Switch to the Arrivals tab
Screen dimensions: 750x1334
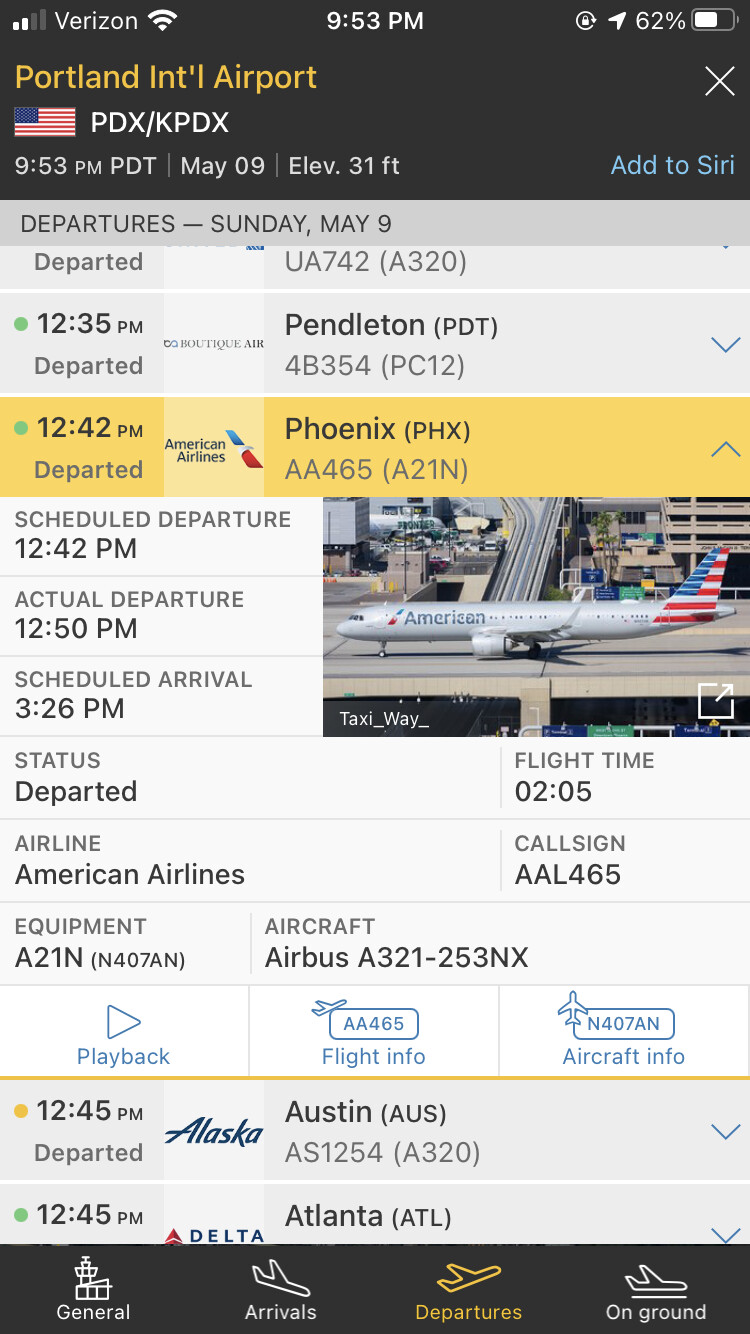[281, 1290]
